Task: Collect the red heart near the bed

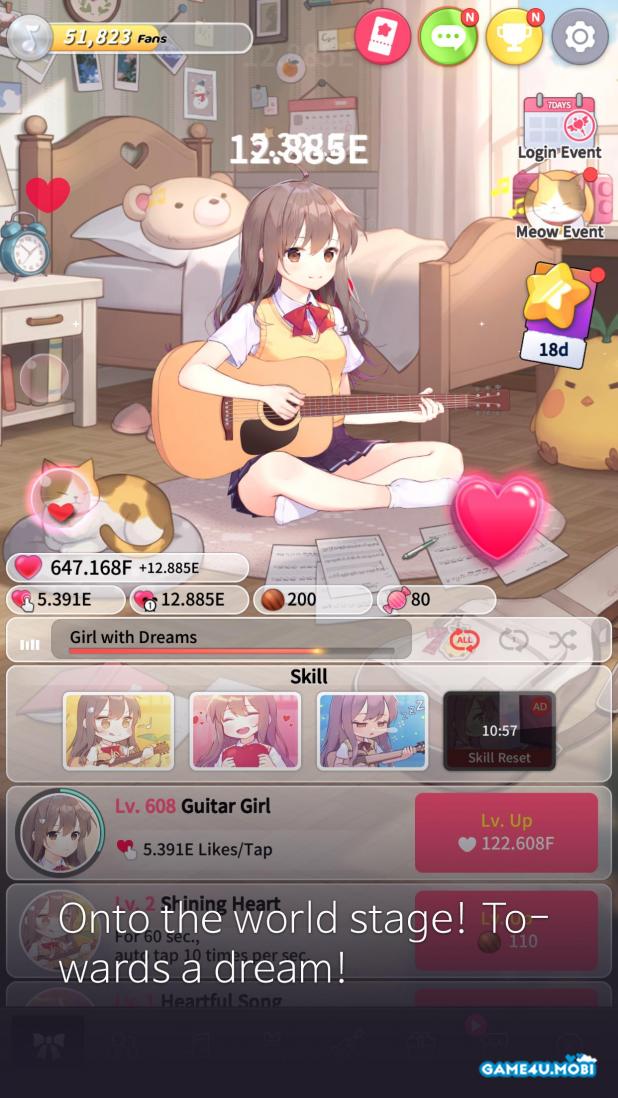Action: [48, 194]
